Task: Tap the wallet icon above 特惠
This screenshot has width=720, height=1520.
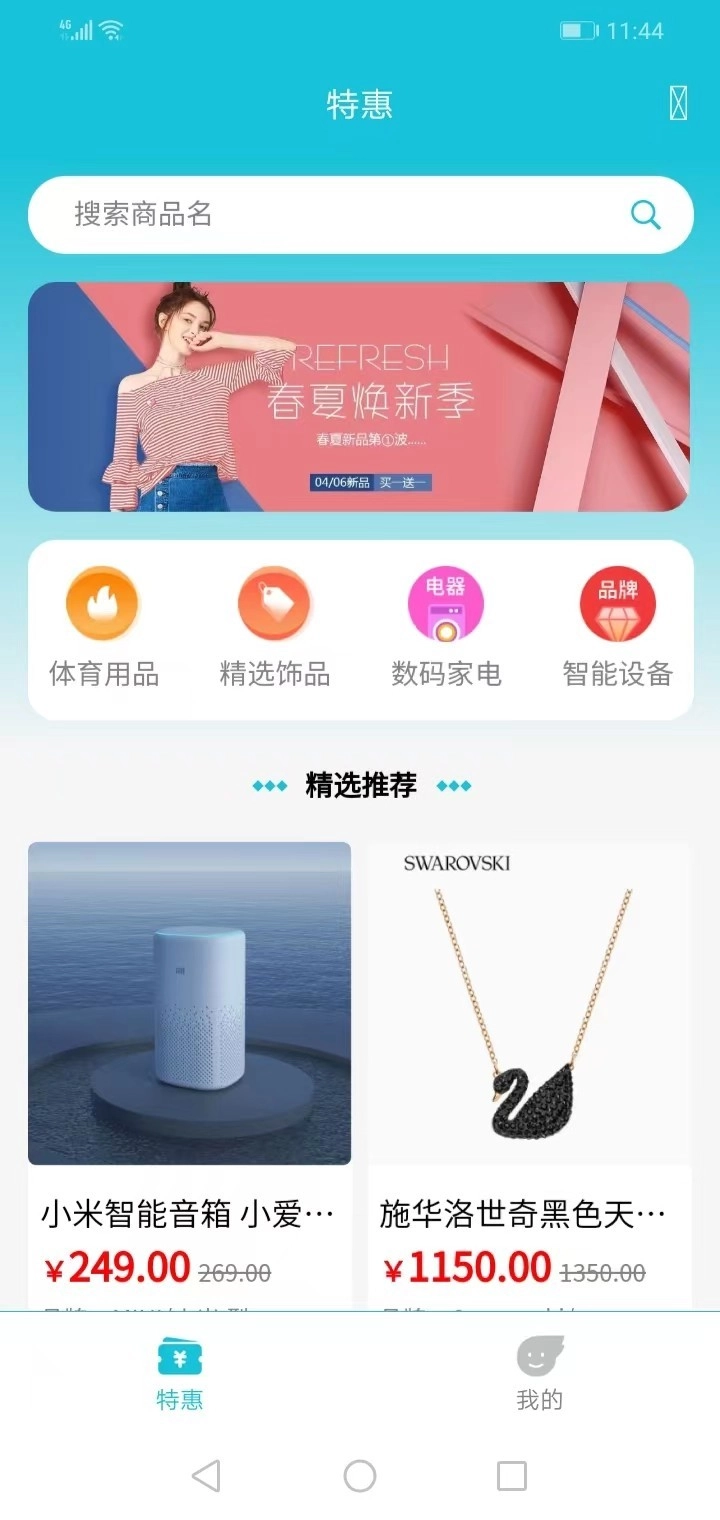Action: pyautogui.click(x=180, y=1358)
